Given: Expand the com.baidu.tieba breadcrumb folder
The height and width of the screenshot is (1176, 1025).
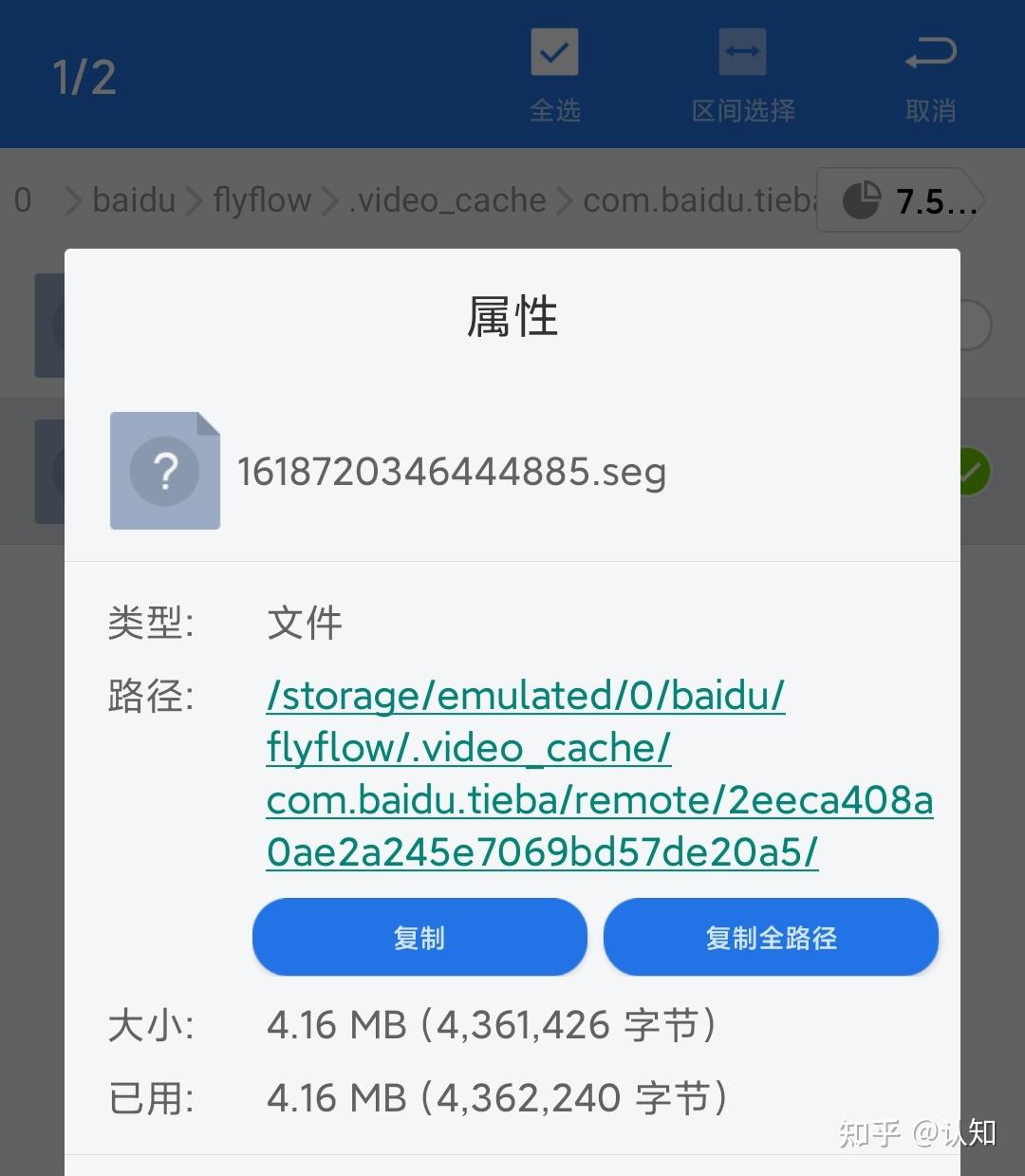Looking at the screenshot, I should (x=693, y=200).
